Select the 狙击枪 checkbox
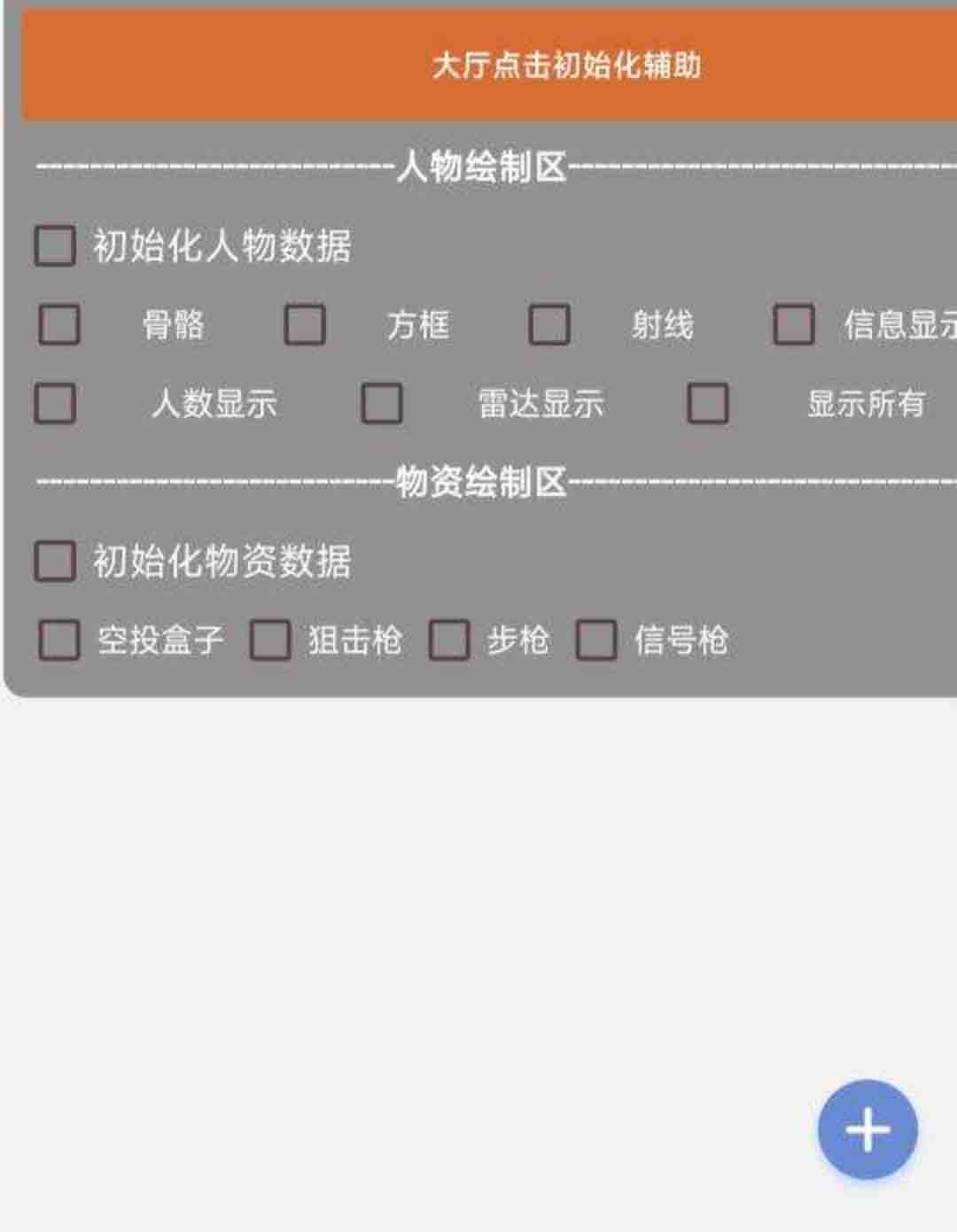957x1232 pixels. tap(270, 639)
